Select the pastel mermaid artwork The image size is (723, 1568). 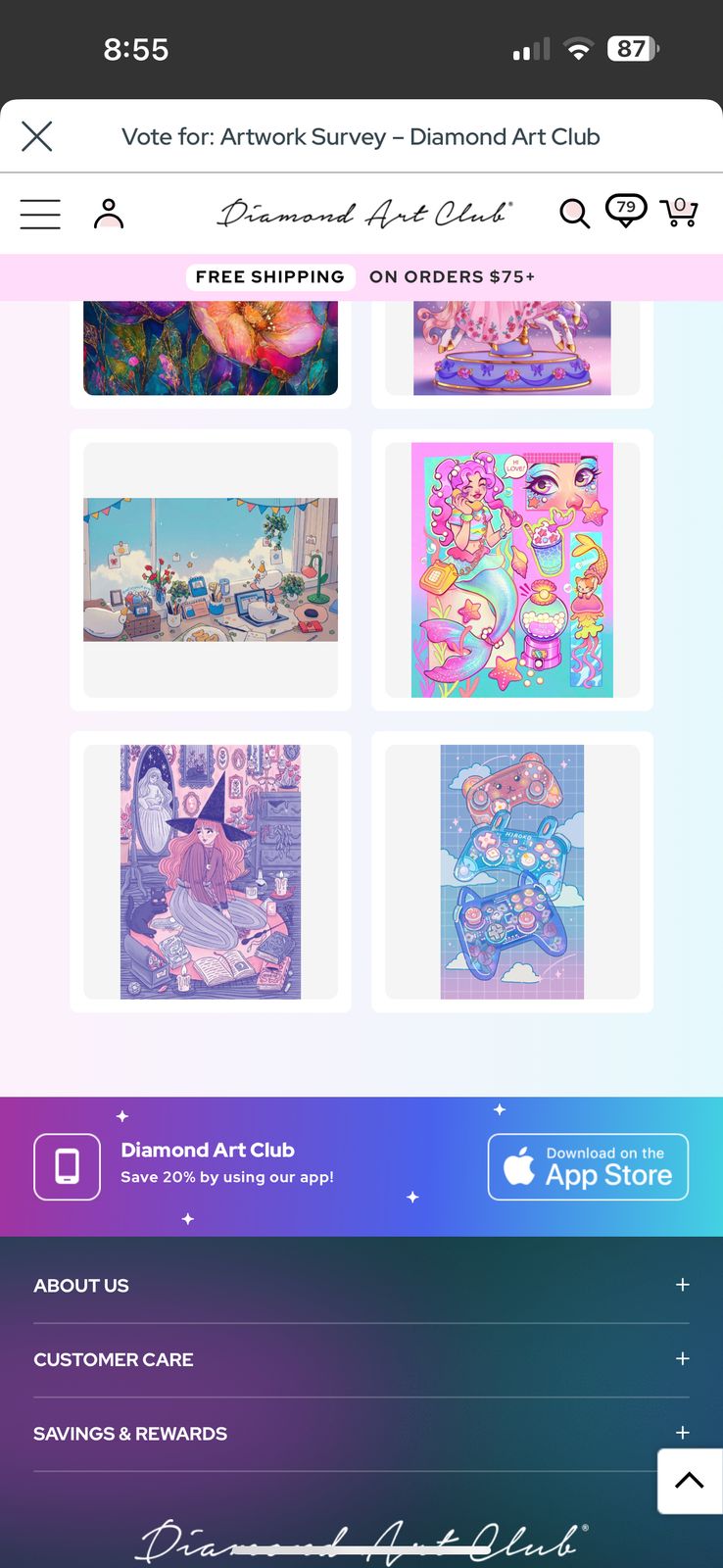512,569
